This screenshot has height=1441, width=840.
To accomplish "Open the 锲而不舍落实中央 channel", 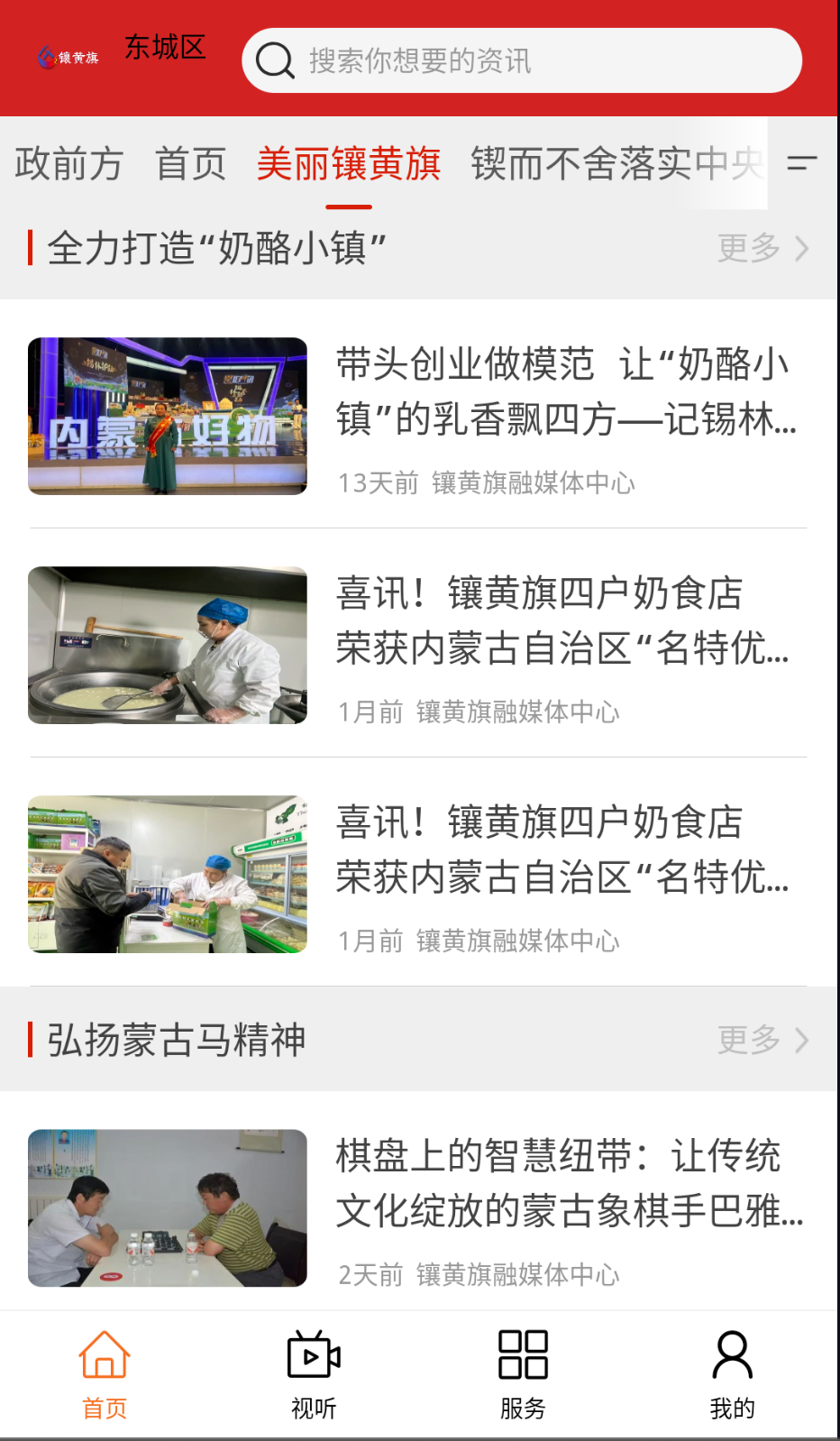I will 617,165.
